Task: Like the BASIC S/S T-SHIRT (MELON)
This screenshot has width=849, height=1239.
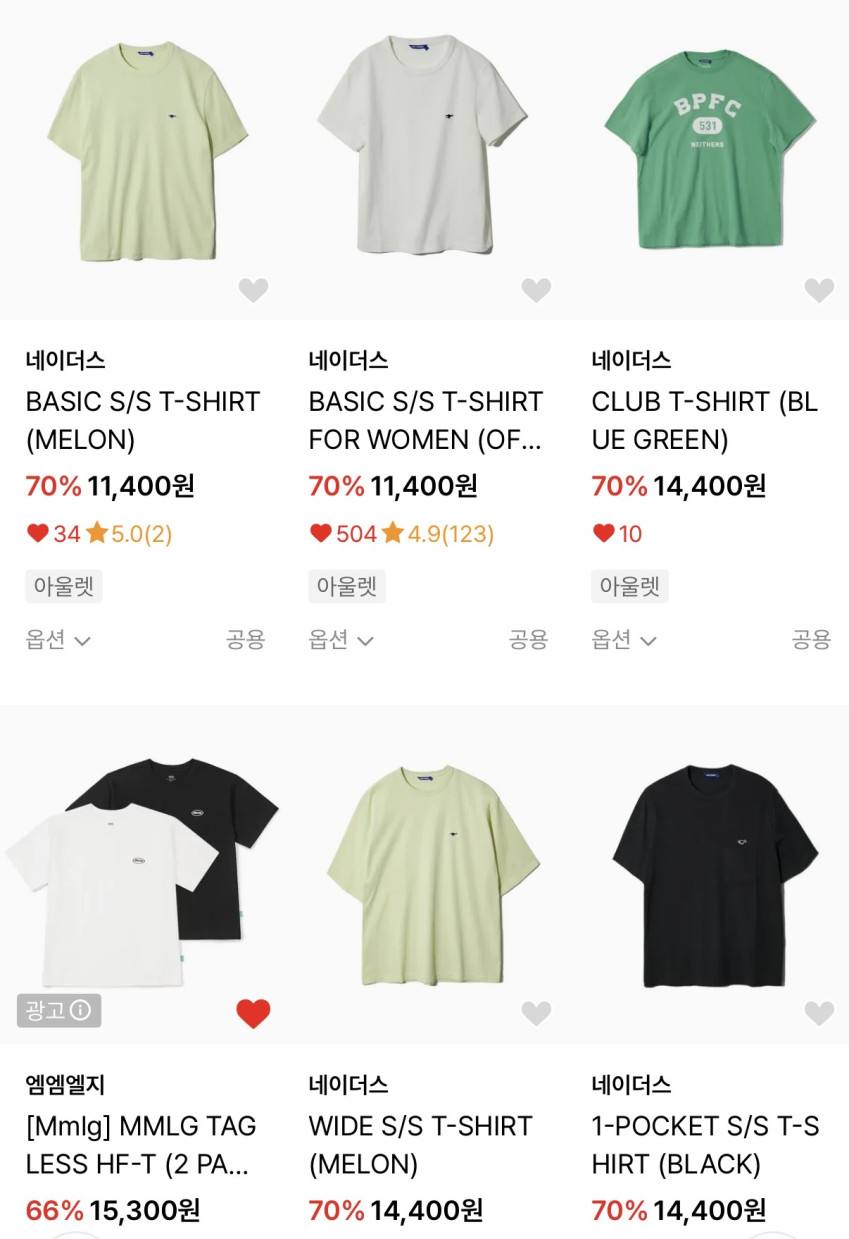Action: click(253, 290)
